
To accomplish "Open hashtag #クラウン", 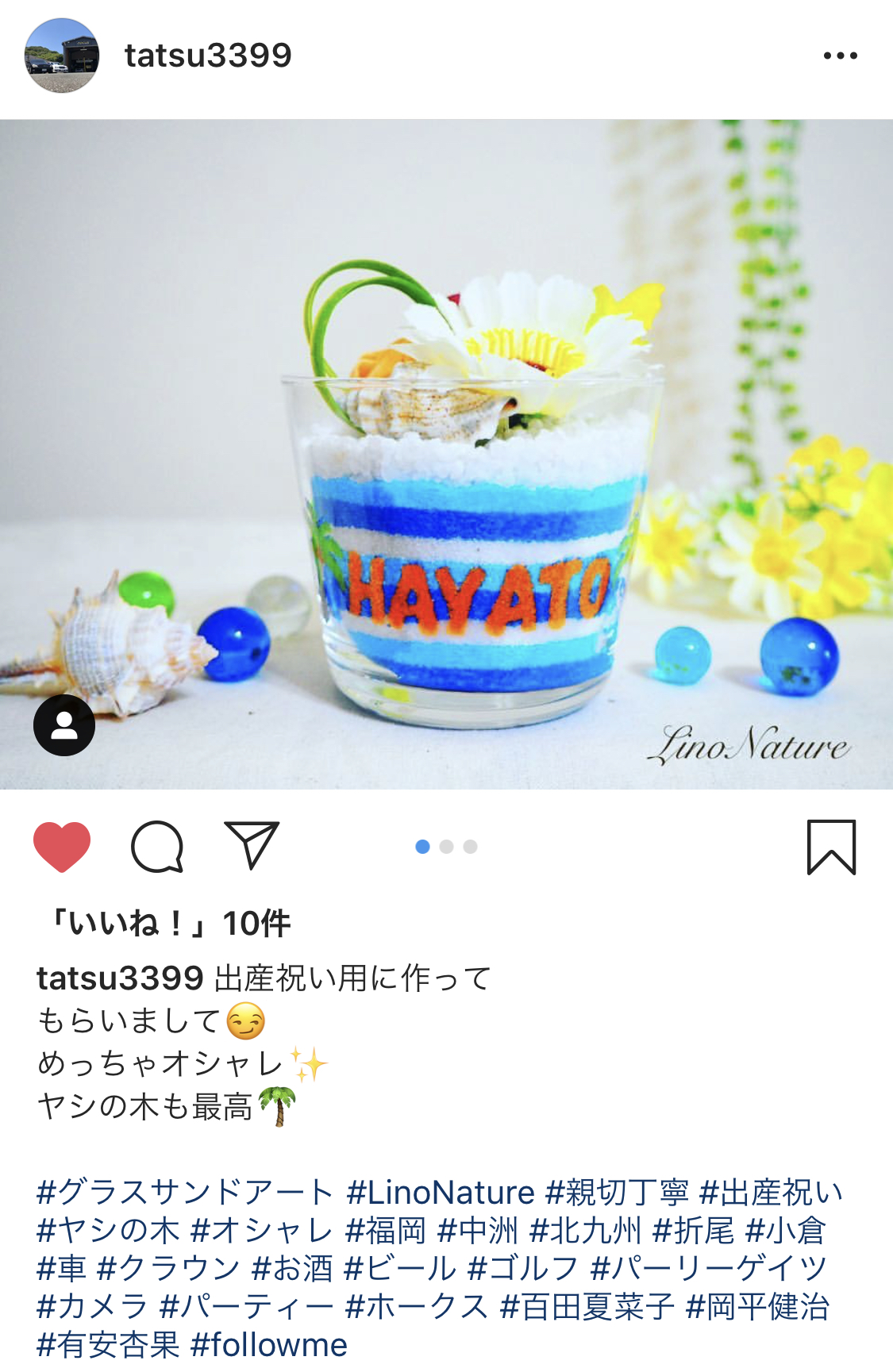I will pyautogui.click(x=167, y=1268).
